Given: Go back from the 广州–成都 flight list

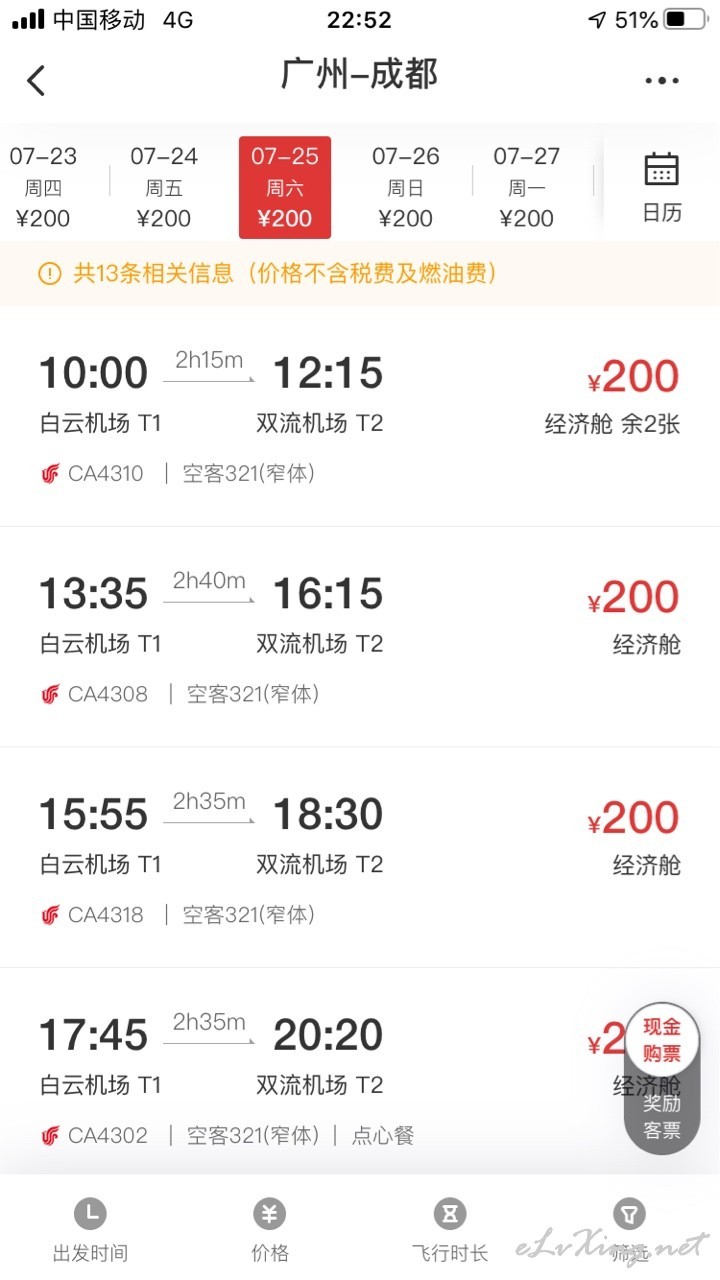Looking at the screenshot, I should (x=36, y=80).
